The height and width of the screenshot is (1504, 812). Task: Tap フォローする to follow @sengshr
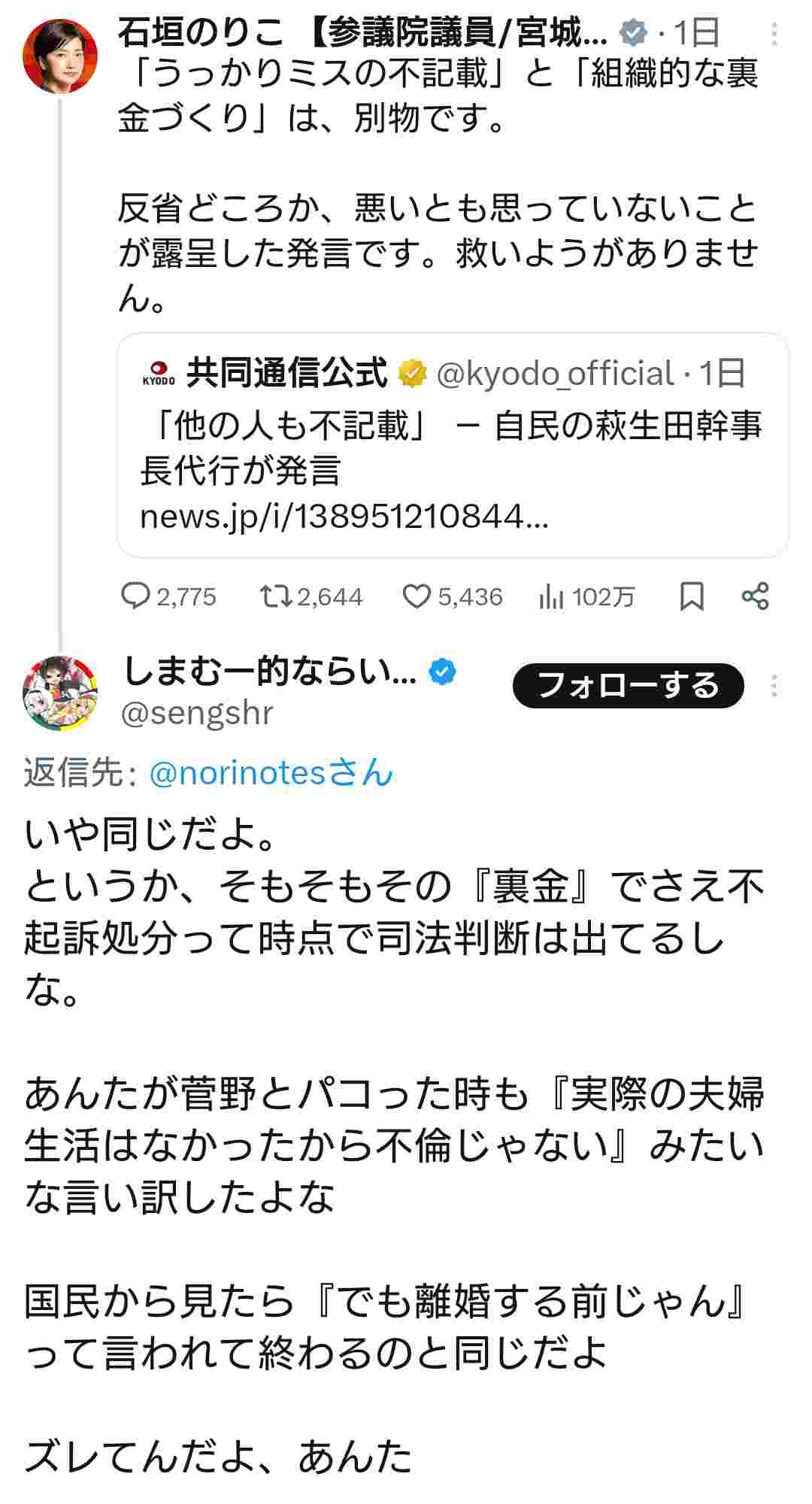pyautogui.click(x=628, y=685)
